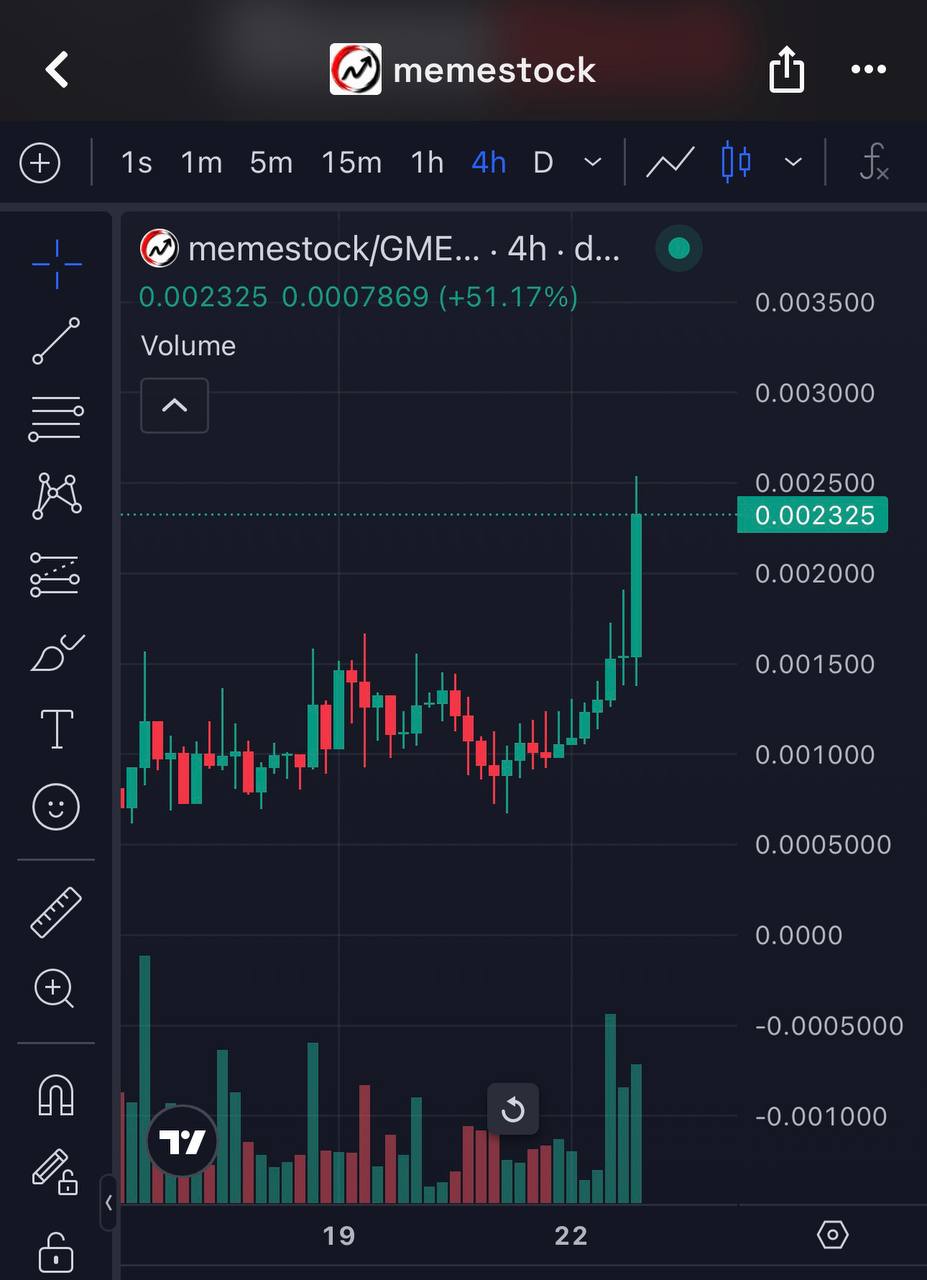Viewport: 927px width, 1280px height.
Task: Pick the text T tool
Action: [x=57, y=729]
